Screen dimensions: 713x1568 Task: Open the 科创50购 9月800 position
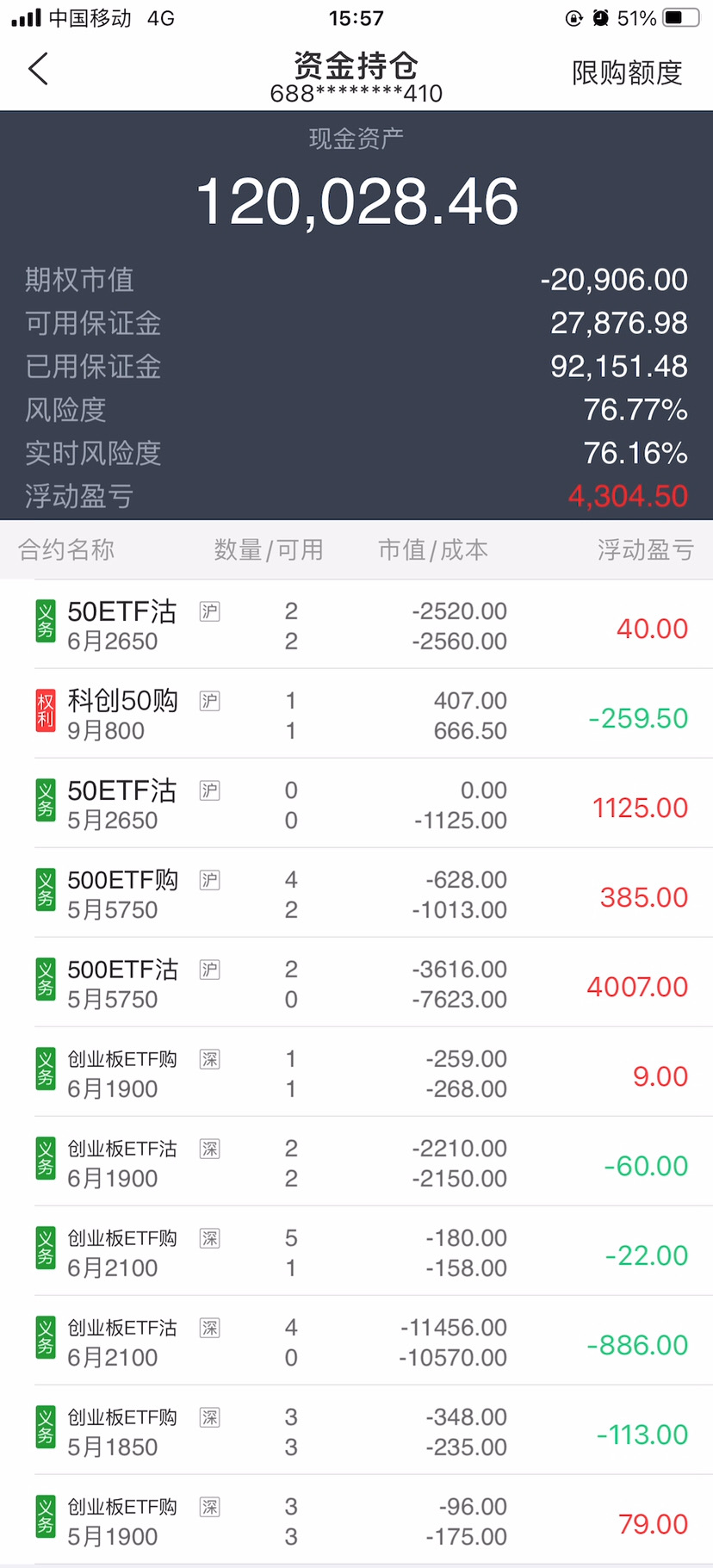[x=356, y=716]
